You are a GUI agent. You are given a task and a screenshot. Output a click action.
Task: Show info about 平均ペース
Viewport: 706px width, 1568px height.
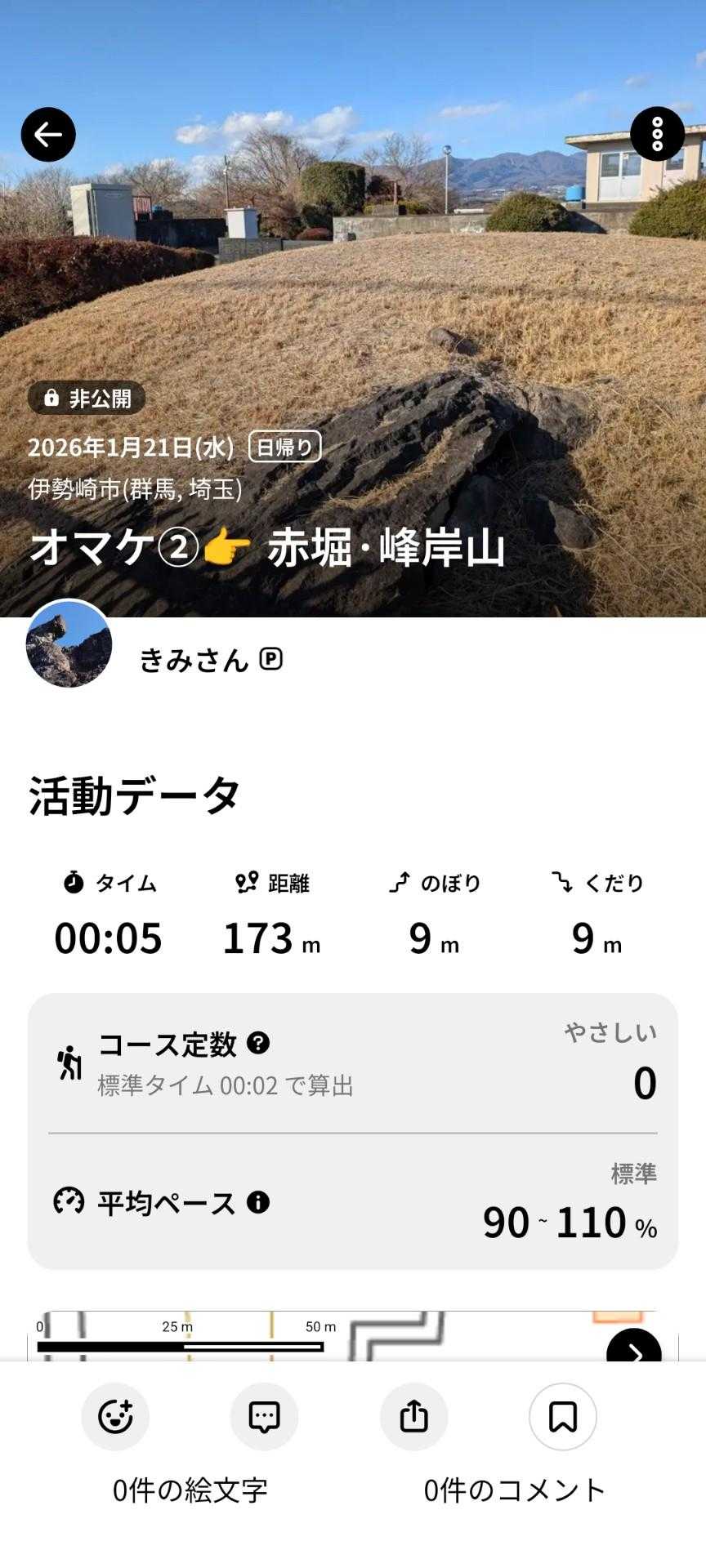pos(258,1202)
